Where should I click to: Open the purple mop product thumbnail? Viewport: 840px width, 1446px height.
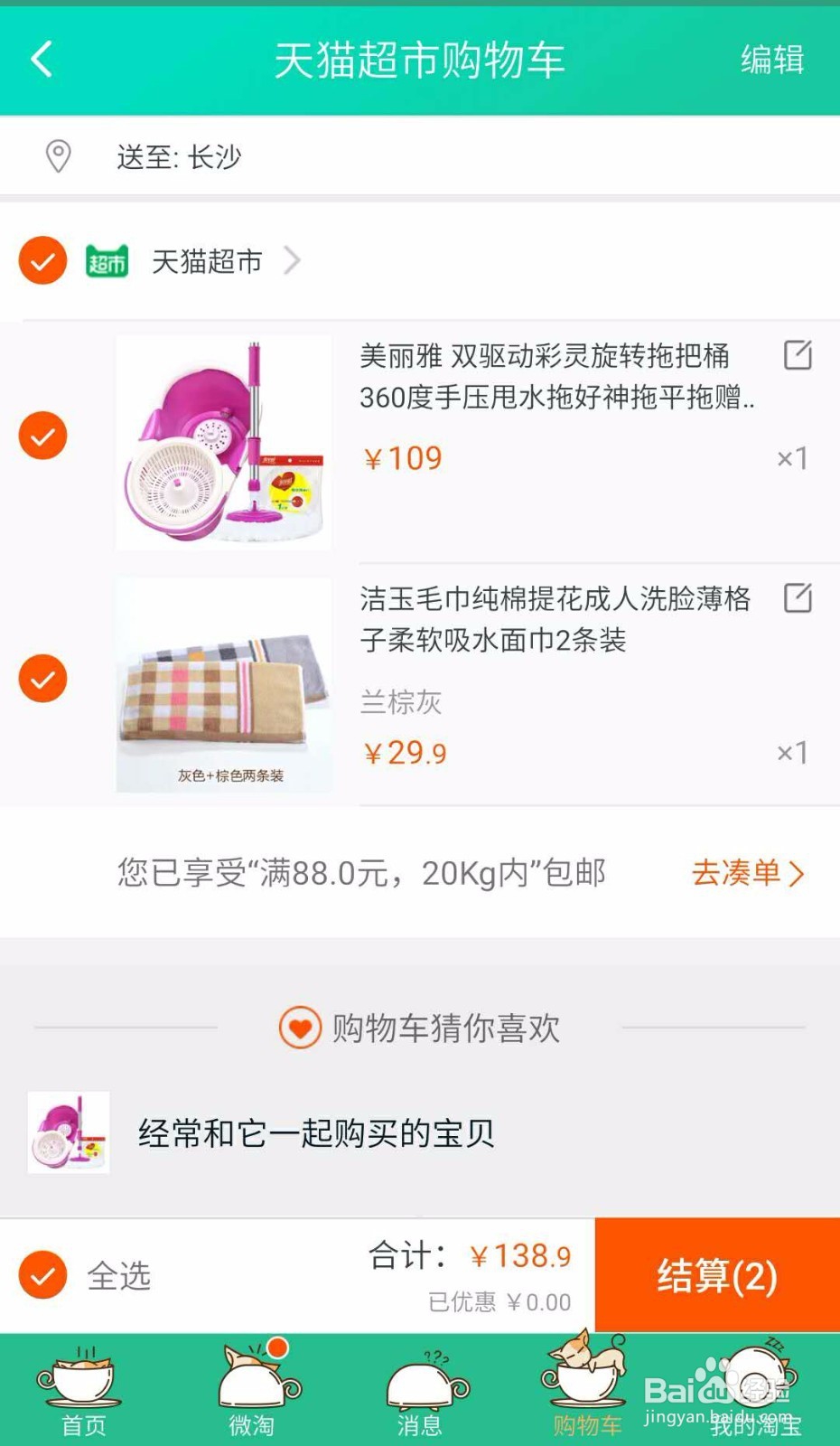pyautogui.click(x=223, y=442)
